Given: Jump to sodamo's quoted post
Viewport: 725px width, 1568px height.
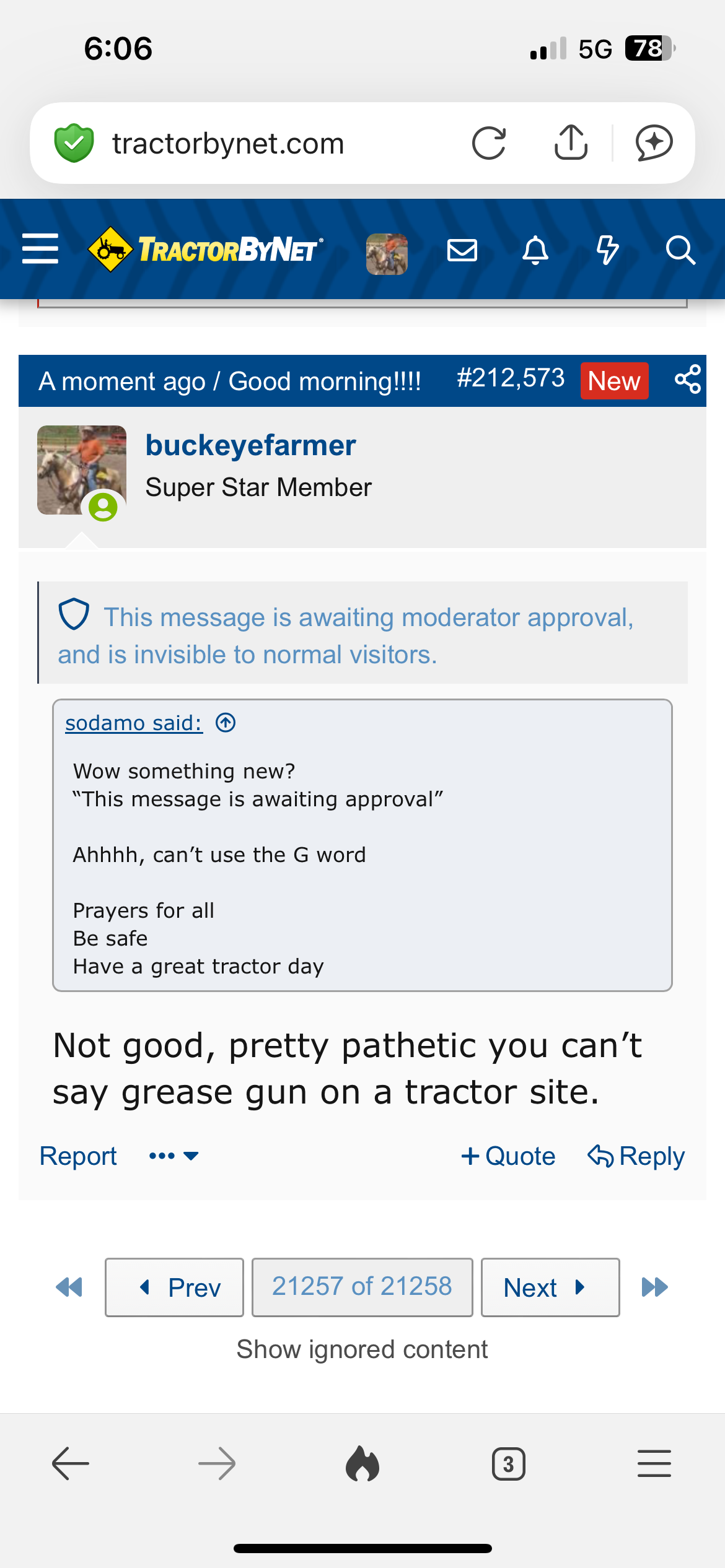Looking at the screenshot, I should click(226, 723).
